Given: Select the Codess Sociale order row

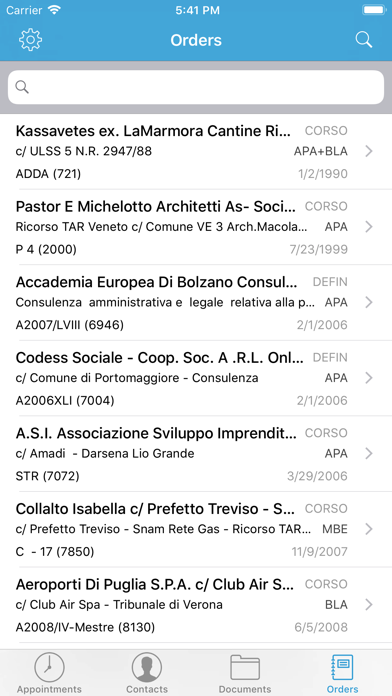Looking at the screenshot, I should [196, 378].
